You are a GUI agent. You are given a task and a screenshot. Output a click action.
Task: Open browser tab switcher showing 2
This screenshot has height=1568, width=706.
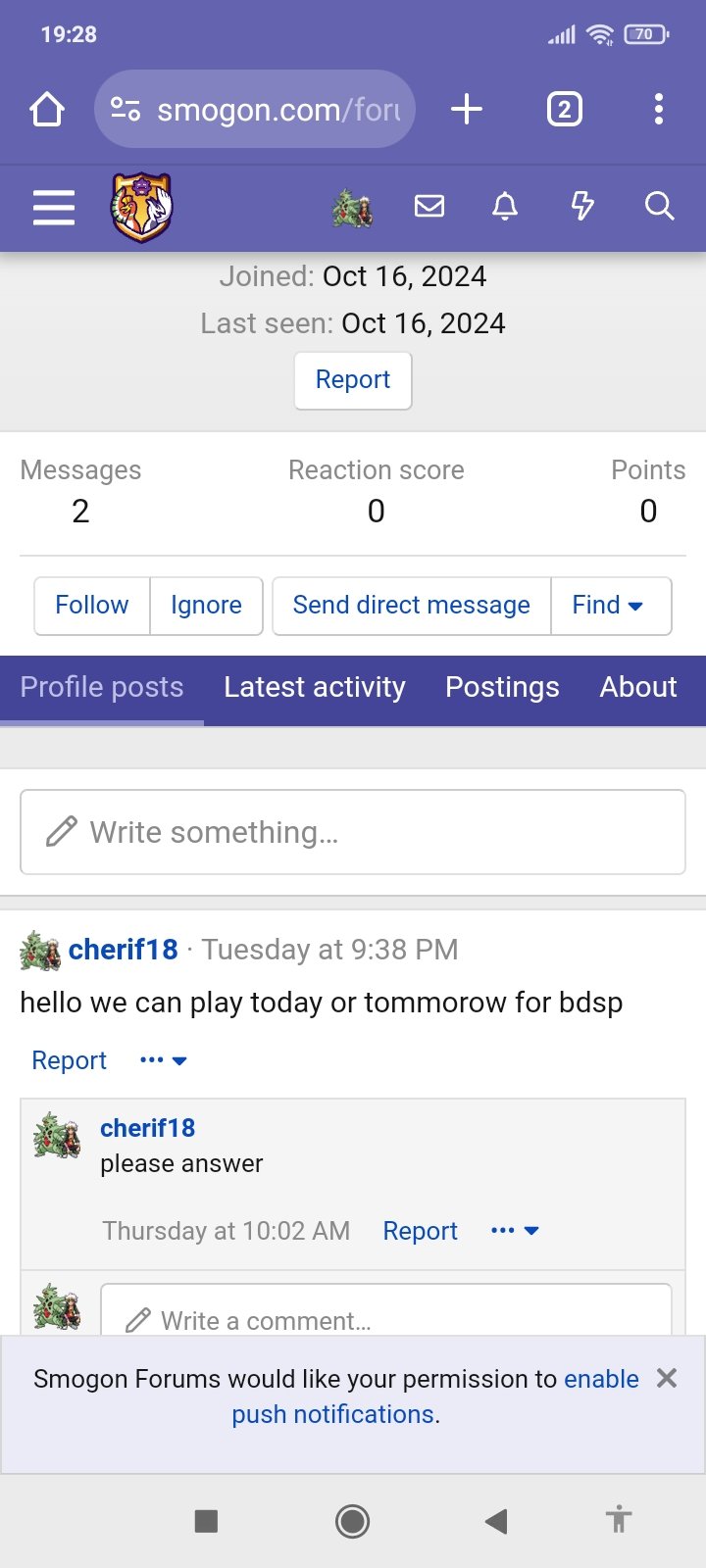pyautogui.click(x=564, y=109)
